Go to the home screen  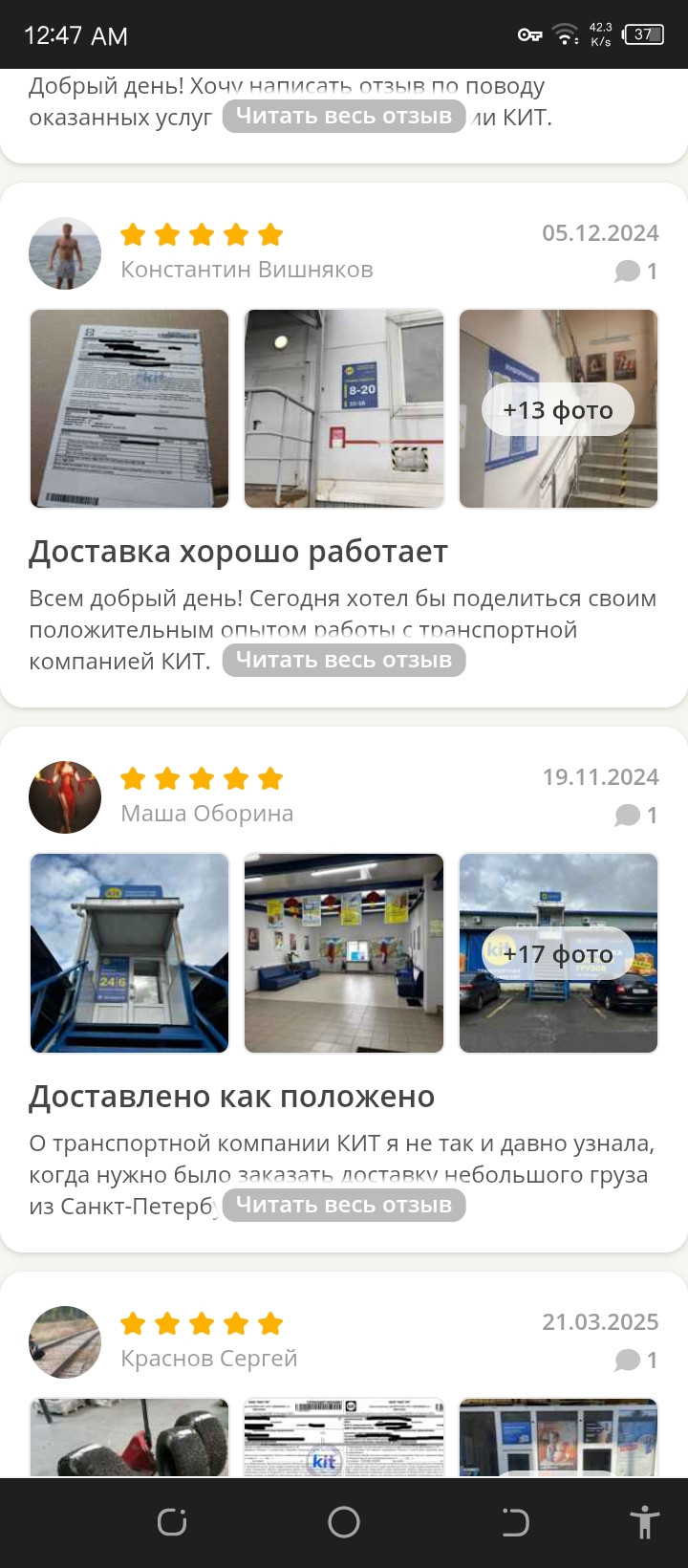click(x=344, y=1522)
